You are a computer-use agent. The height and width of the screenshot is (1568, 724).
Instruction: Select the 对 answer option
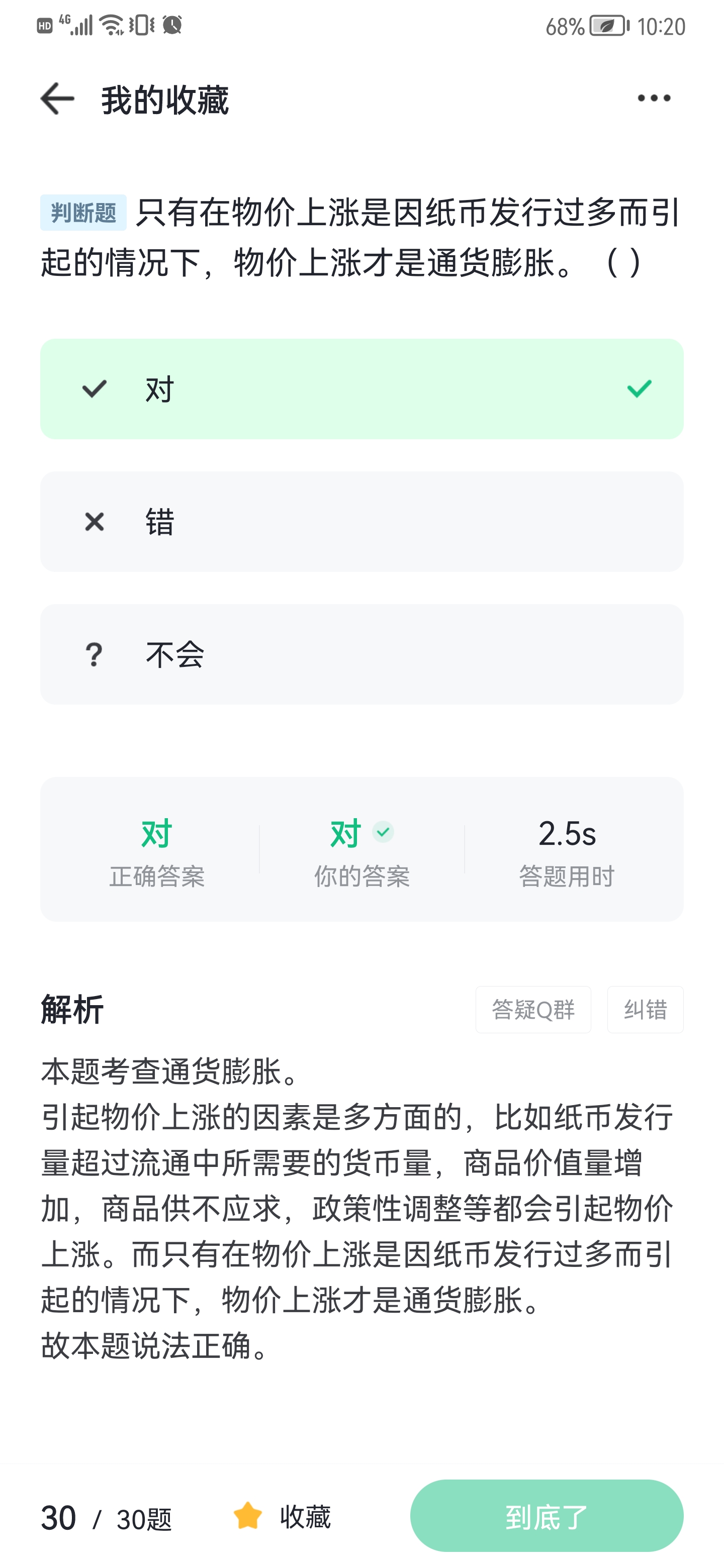(x=361, y=389)
